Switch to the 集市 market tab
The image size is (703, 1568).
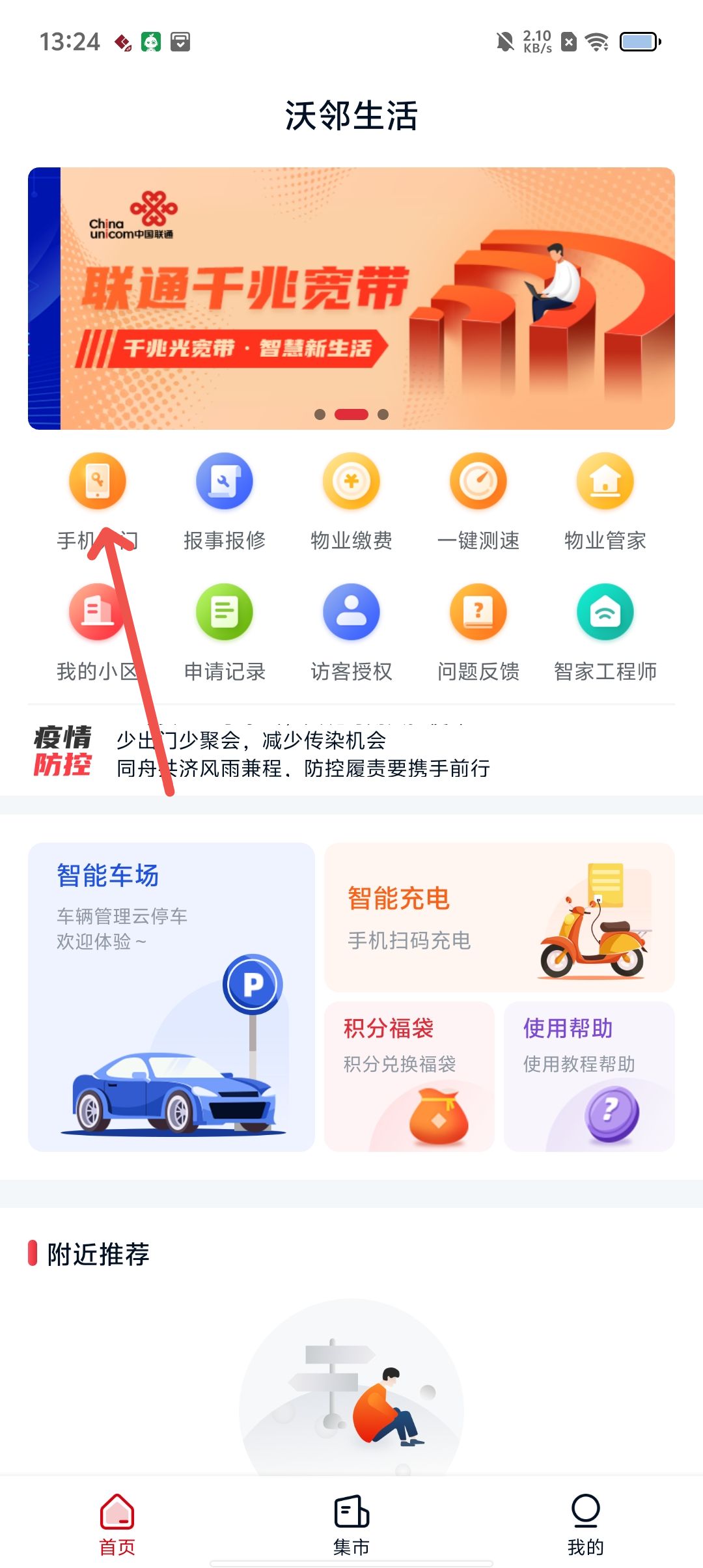click(351, 1524)
